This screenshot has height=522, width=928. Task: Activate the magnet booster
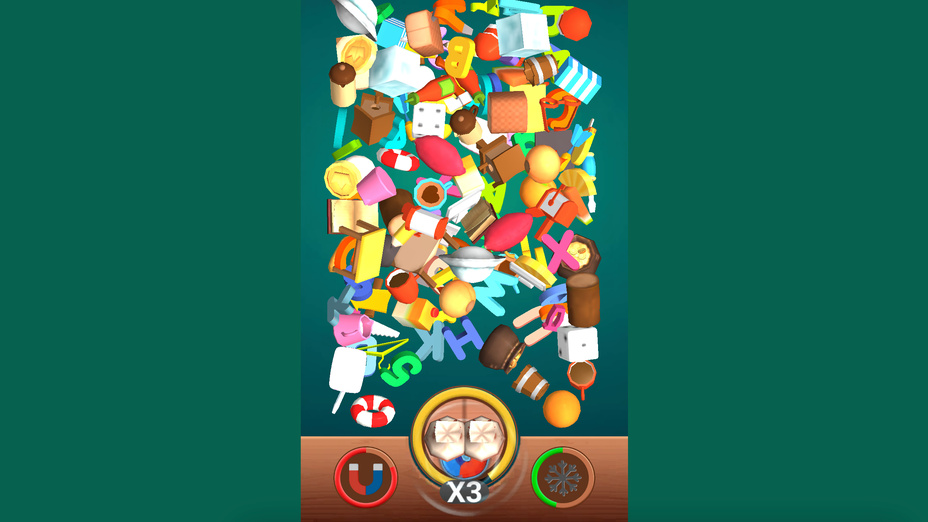(x=365, y=477)
